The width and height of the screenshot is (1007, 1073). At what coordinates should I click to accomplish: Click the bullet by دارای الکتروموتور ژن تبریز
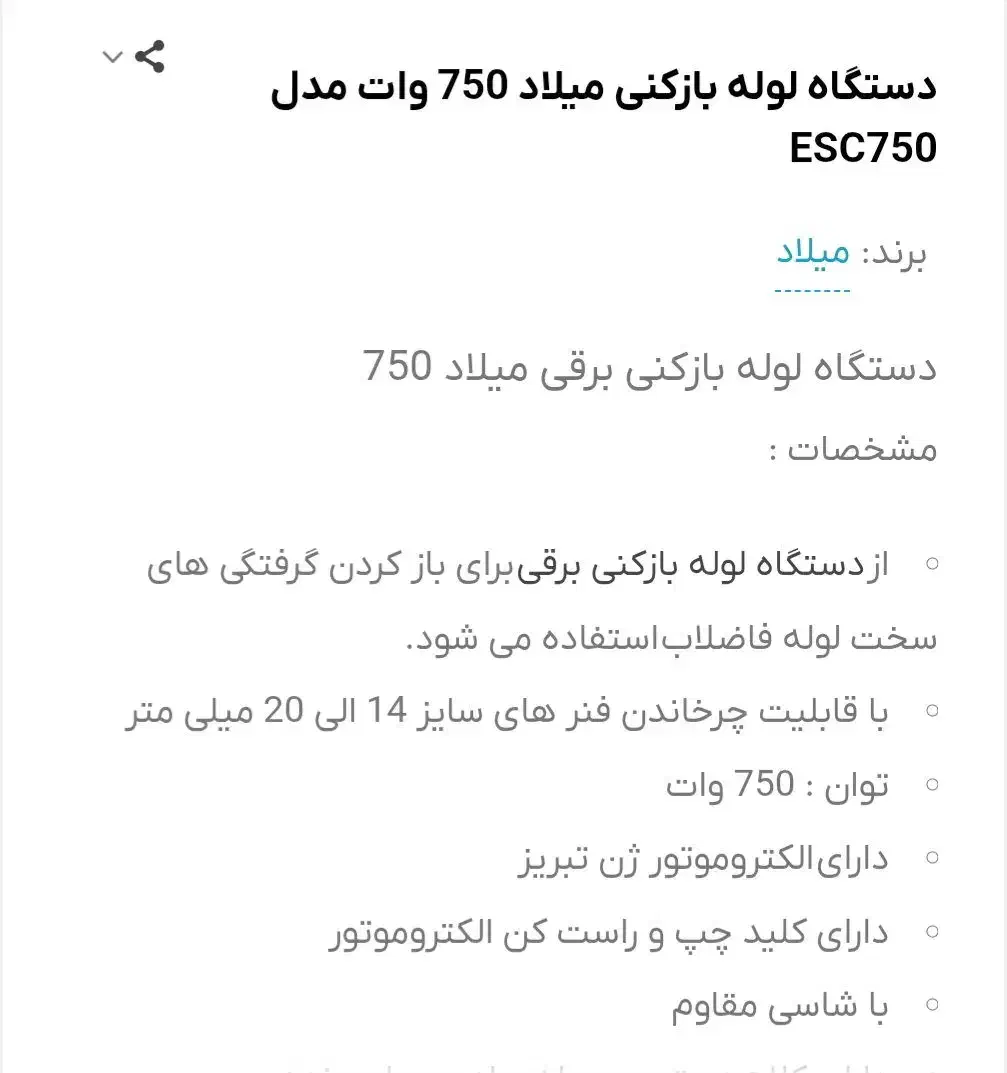point(932,857)
